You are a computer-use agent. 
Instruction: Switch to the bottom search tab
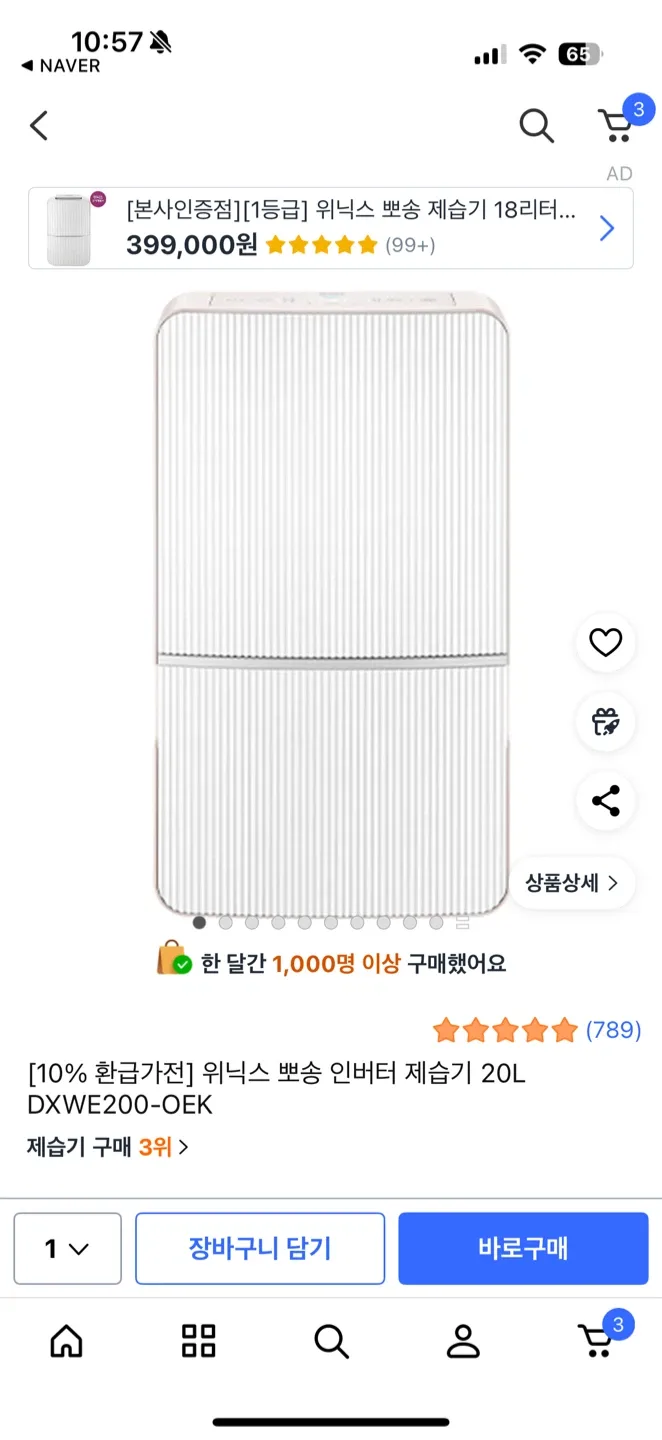pyautogui.click(x=331, y=1341)
